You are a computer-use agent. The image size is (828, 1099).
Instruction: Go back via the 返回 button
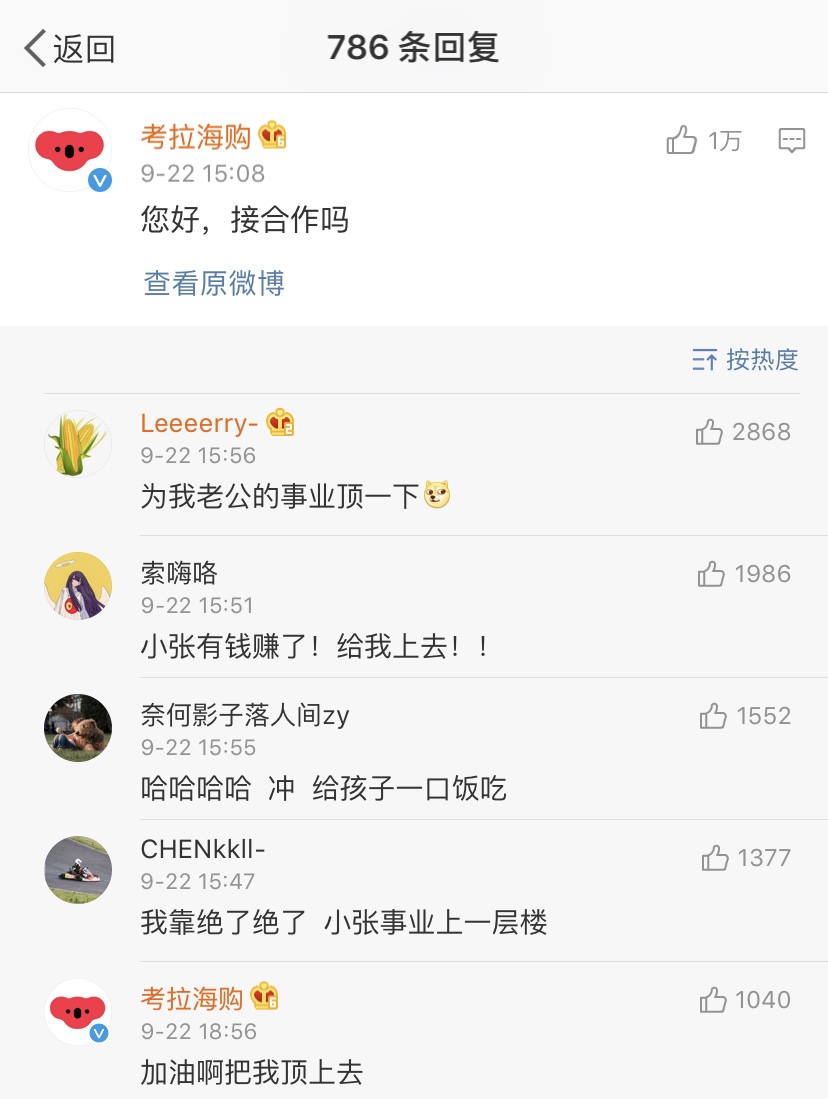pos(70,48)
